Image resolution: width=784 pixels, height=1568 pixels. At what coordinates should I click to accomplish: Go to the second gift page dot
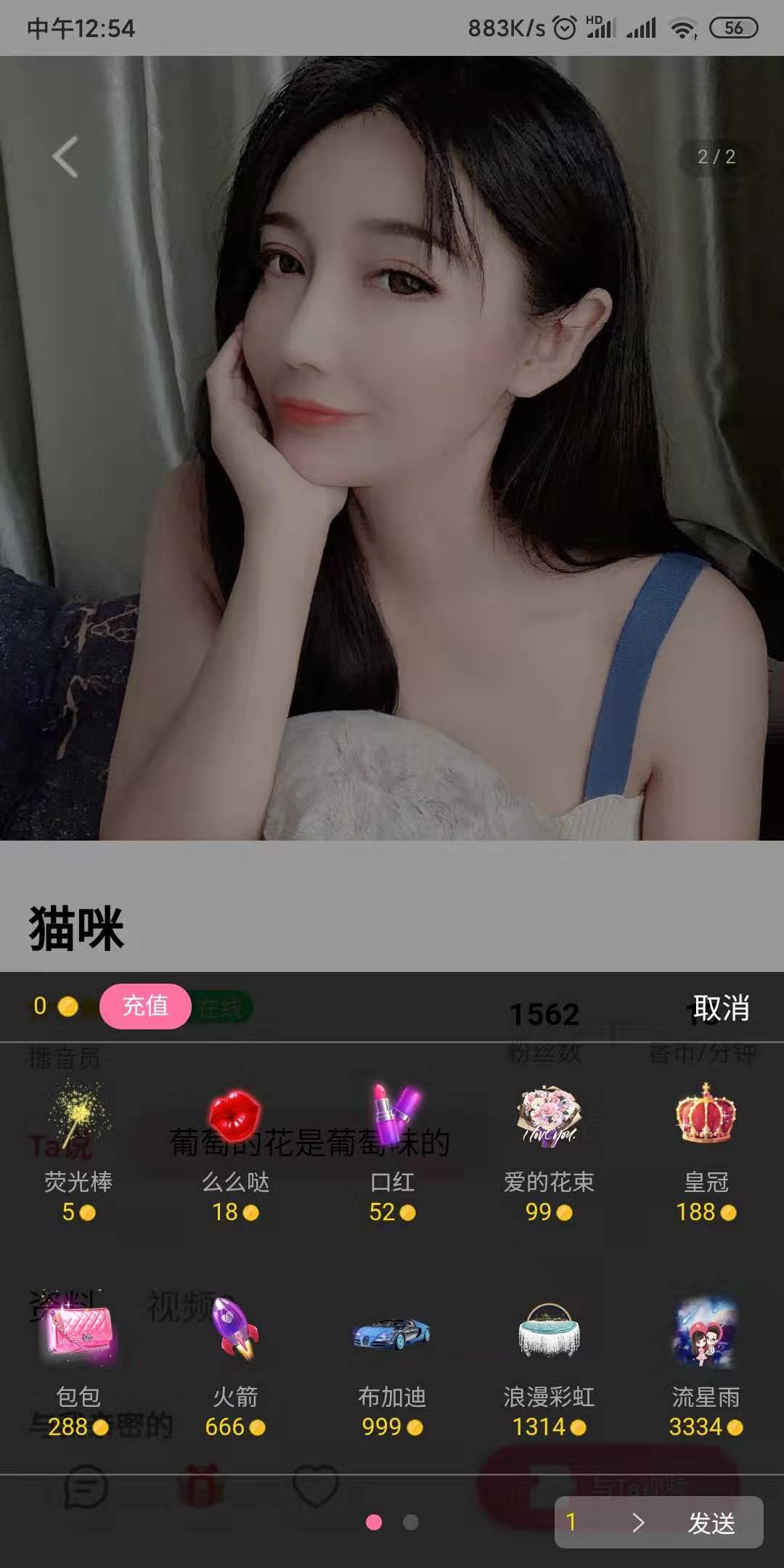pyautogui.click(x=411, y=1522)
